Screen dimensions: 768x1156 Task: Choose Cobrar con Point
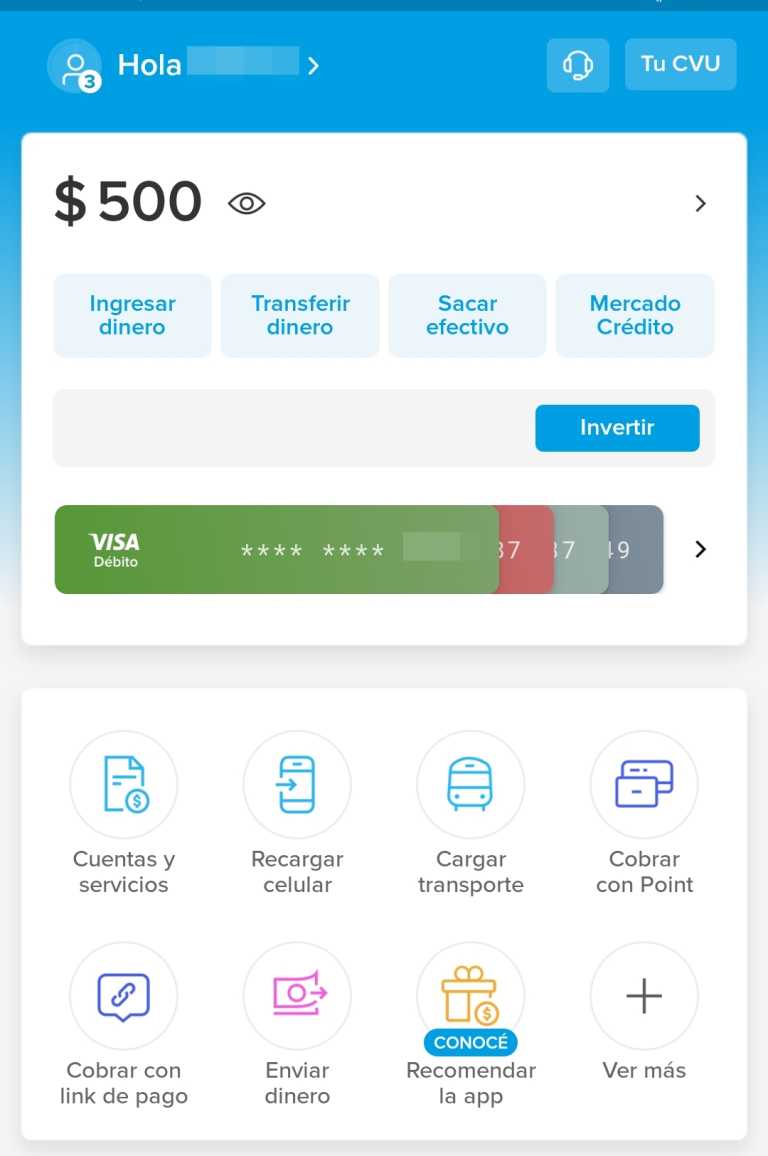(644, 785)
